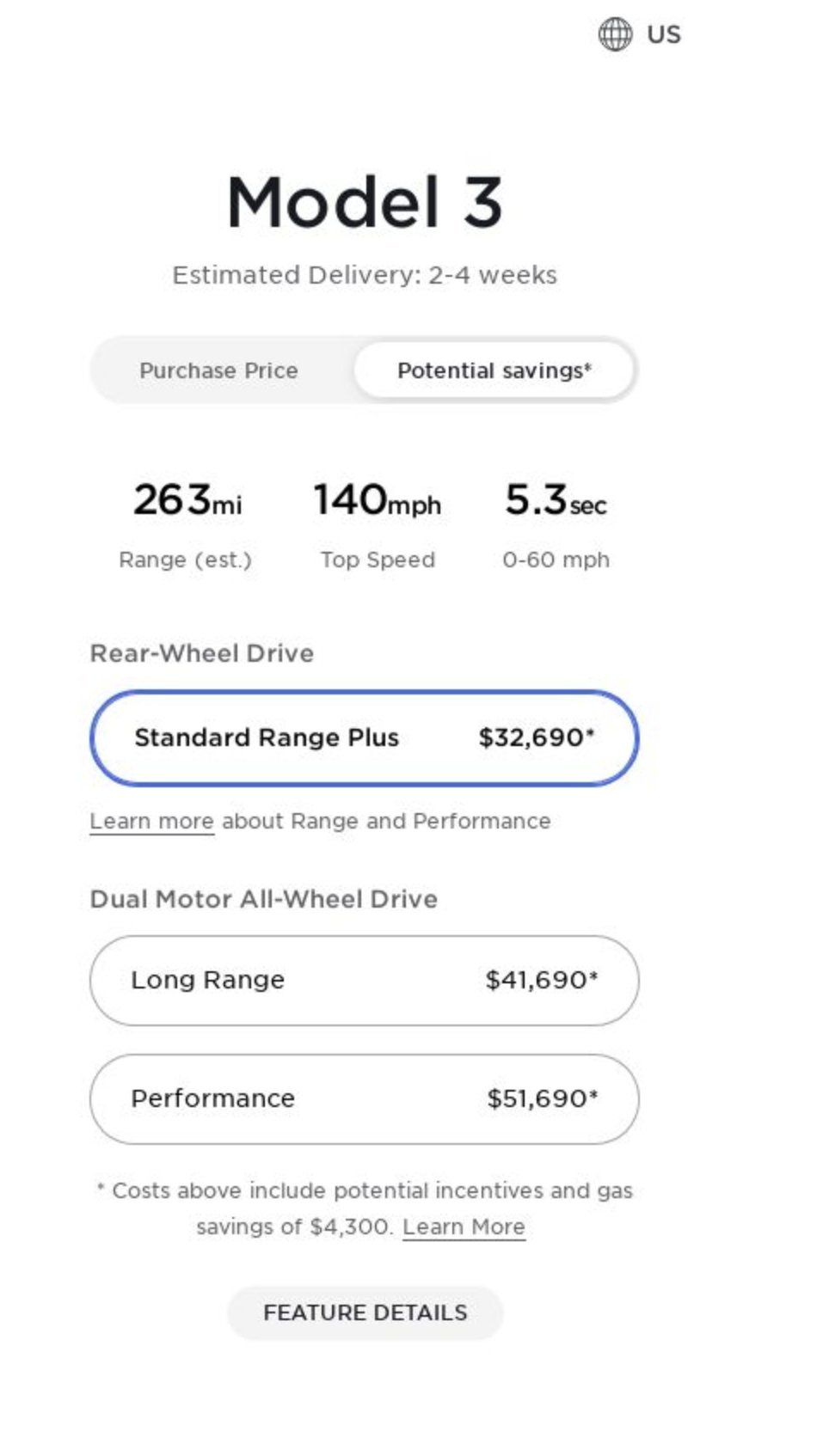Screen dimensions: 817x1456
Task: Open the US region selector
Action: [640, 34]
